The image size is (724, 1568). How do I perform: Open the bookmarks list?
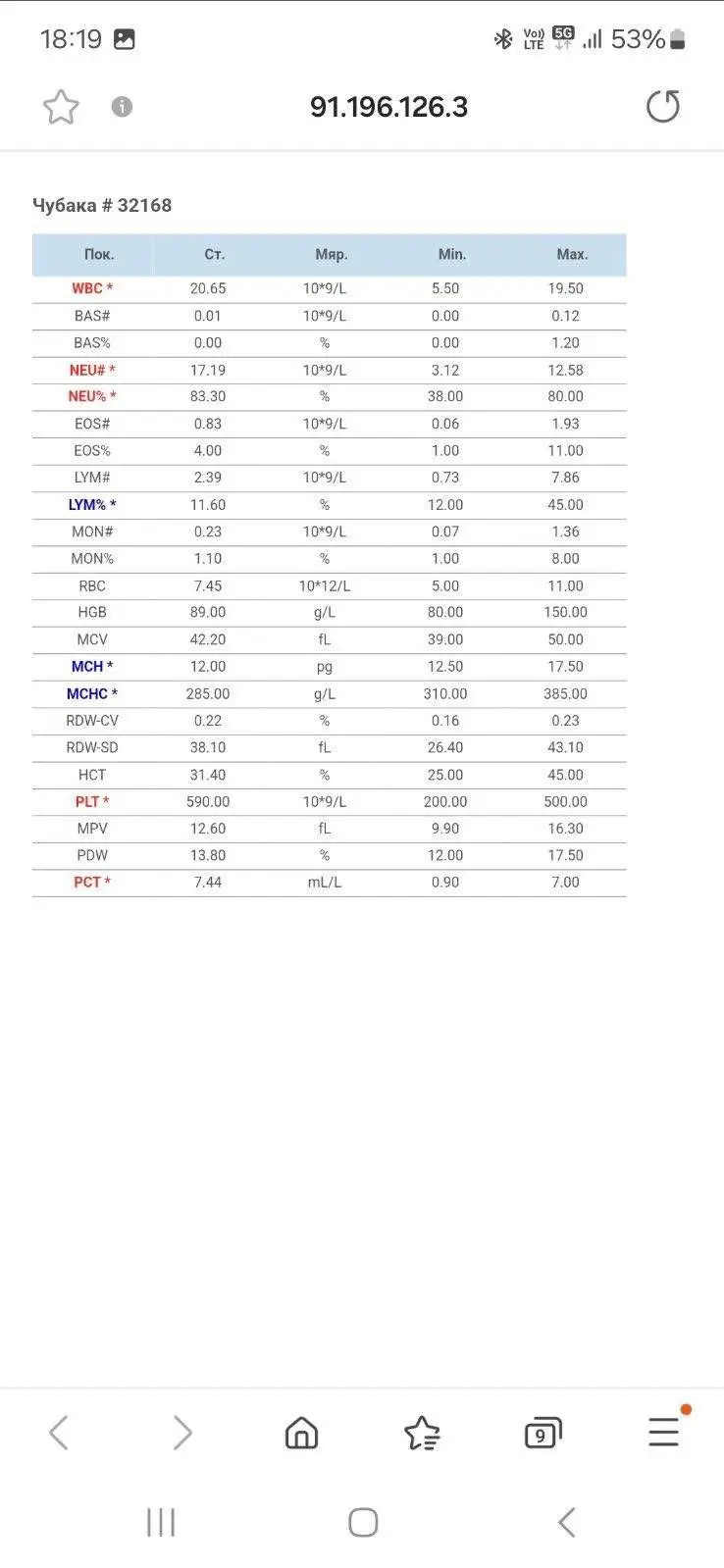click(x=422, y=1434)
